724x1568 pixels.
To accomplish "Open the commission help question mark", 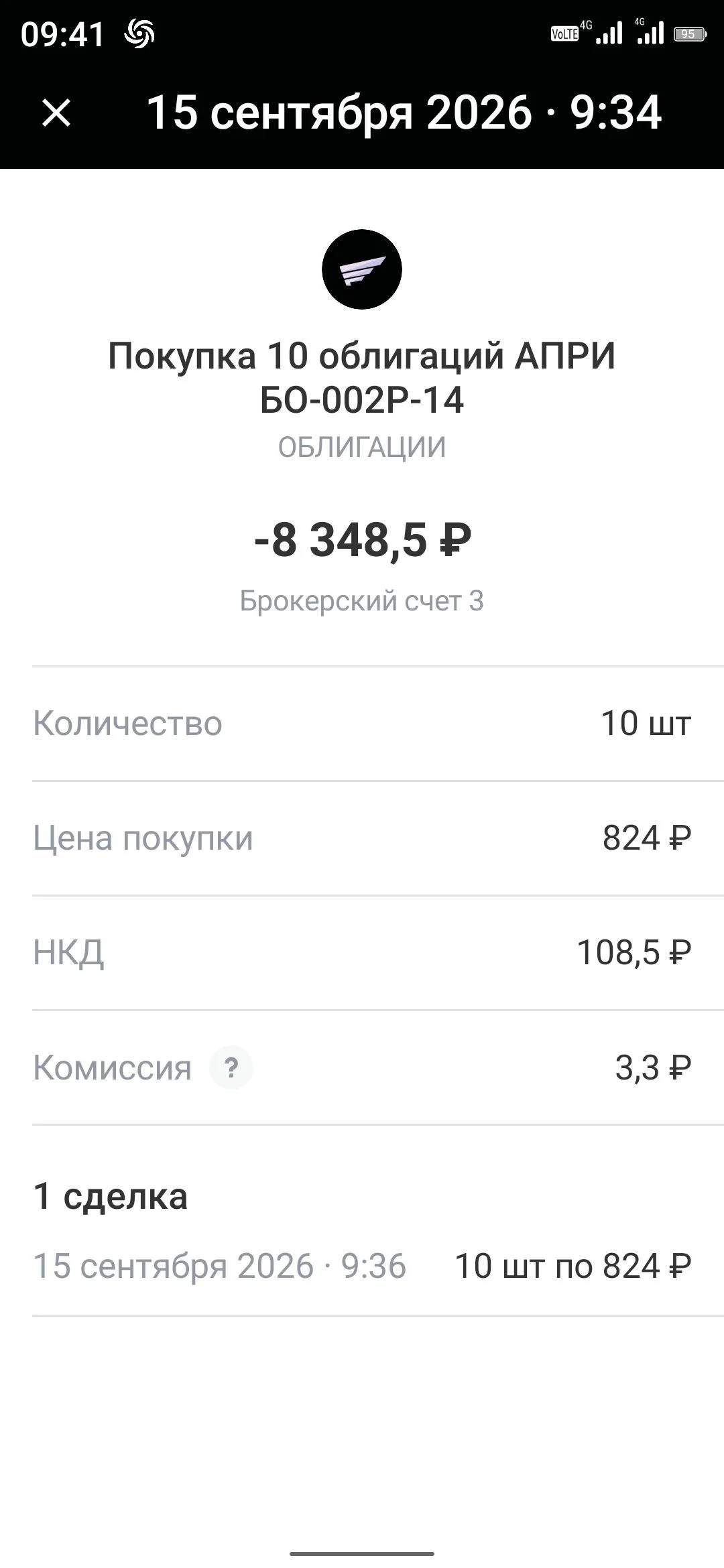I will 231,1067.
